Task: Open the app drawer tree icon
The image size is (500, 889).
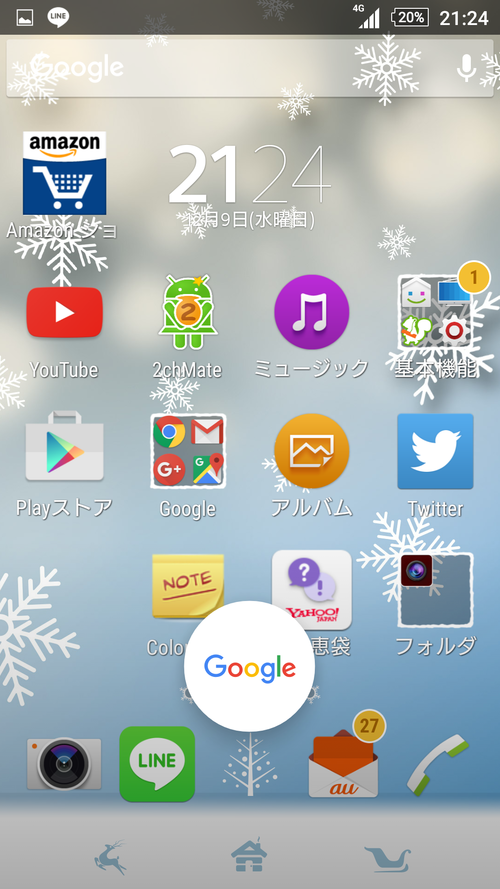Action: pos(249,765)
